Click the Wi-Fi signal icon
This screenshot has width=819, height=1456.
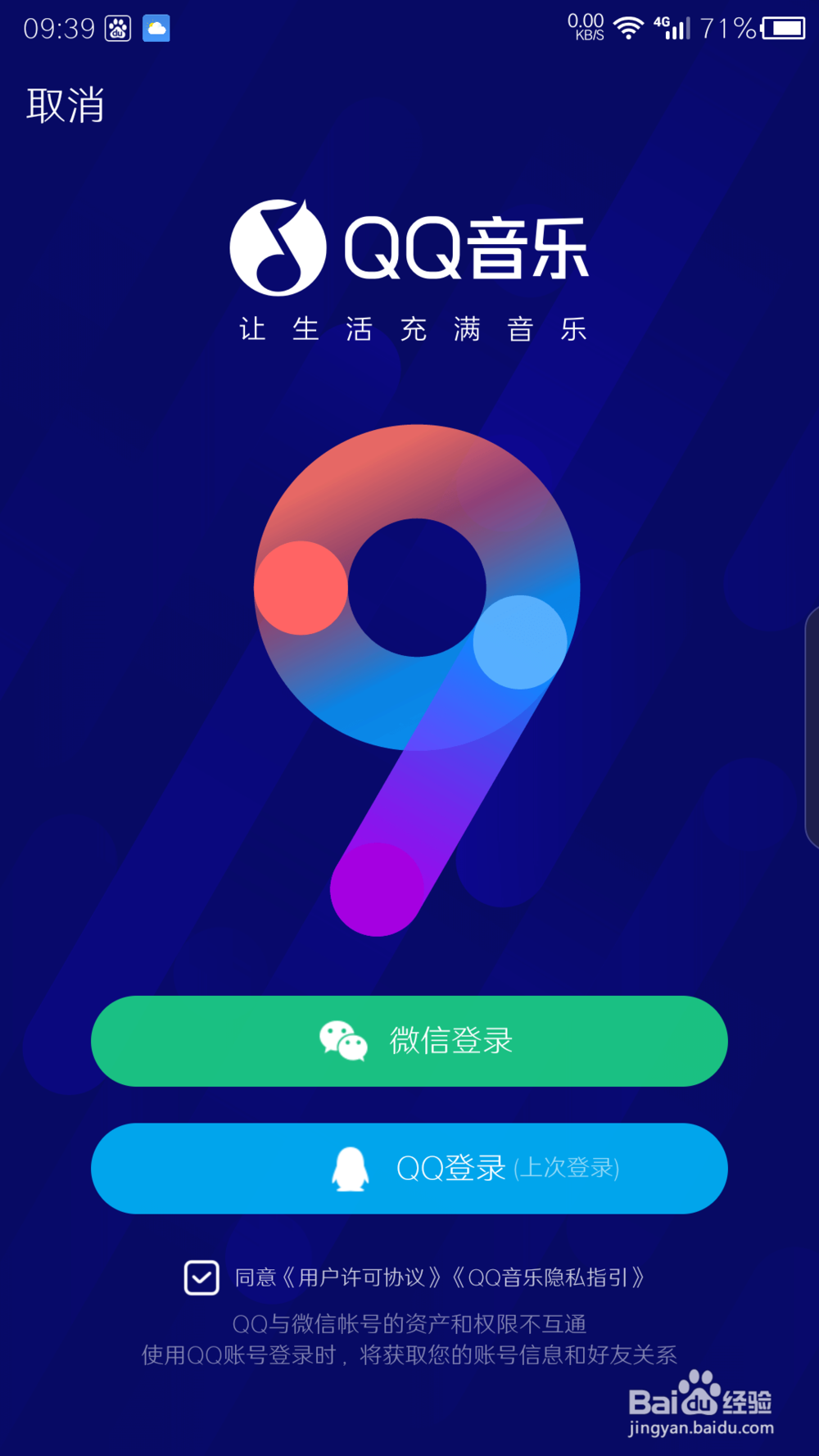[629, 27]
